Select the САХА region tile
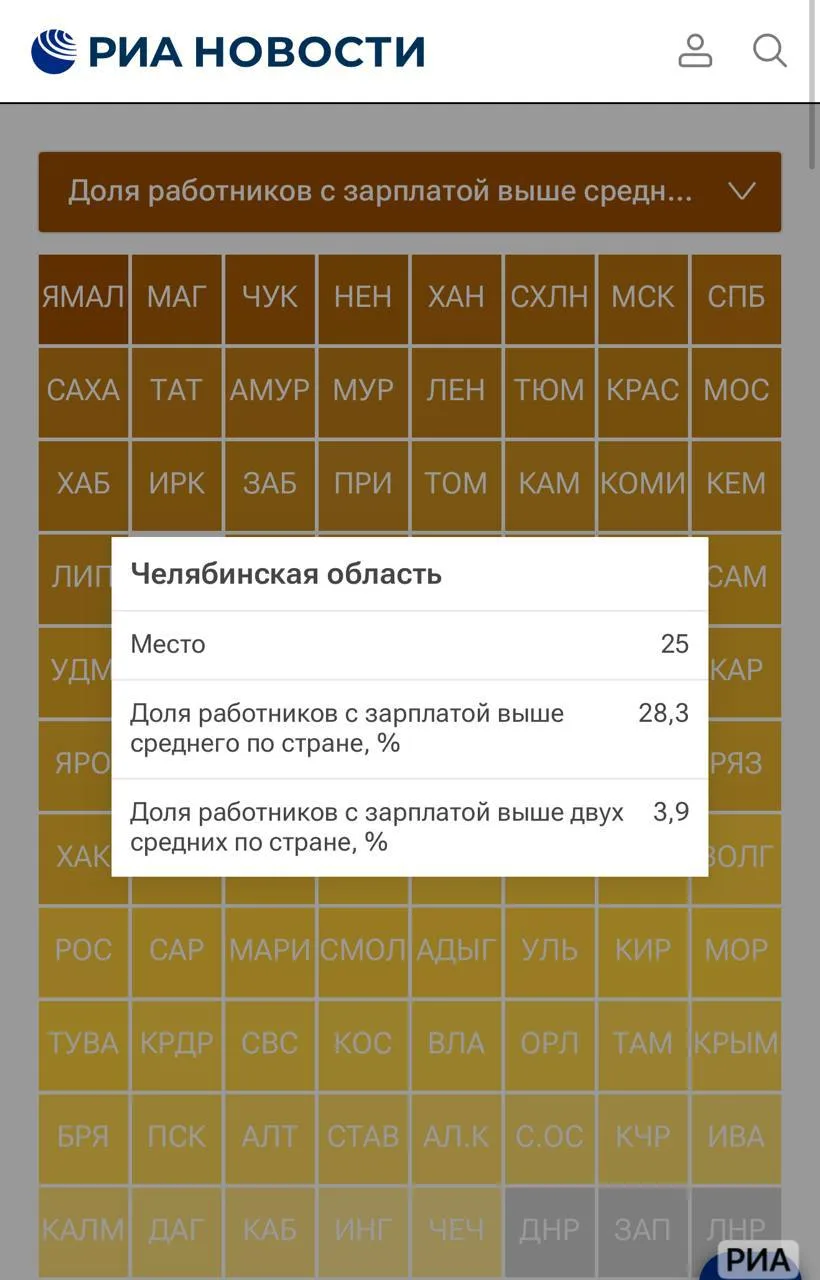Viewport: 820px width, 1280px height. pos(83,391)
